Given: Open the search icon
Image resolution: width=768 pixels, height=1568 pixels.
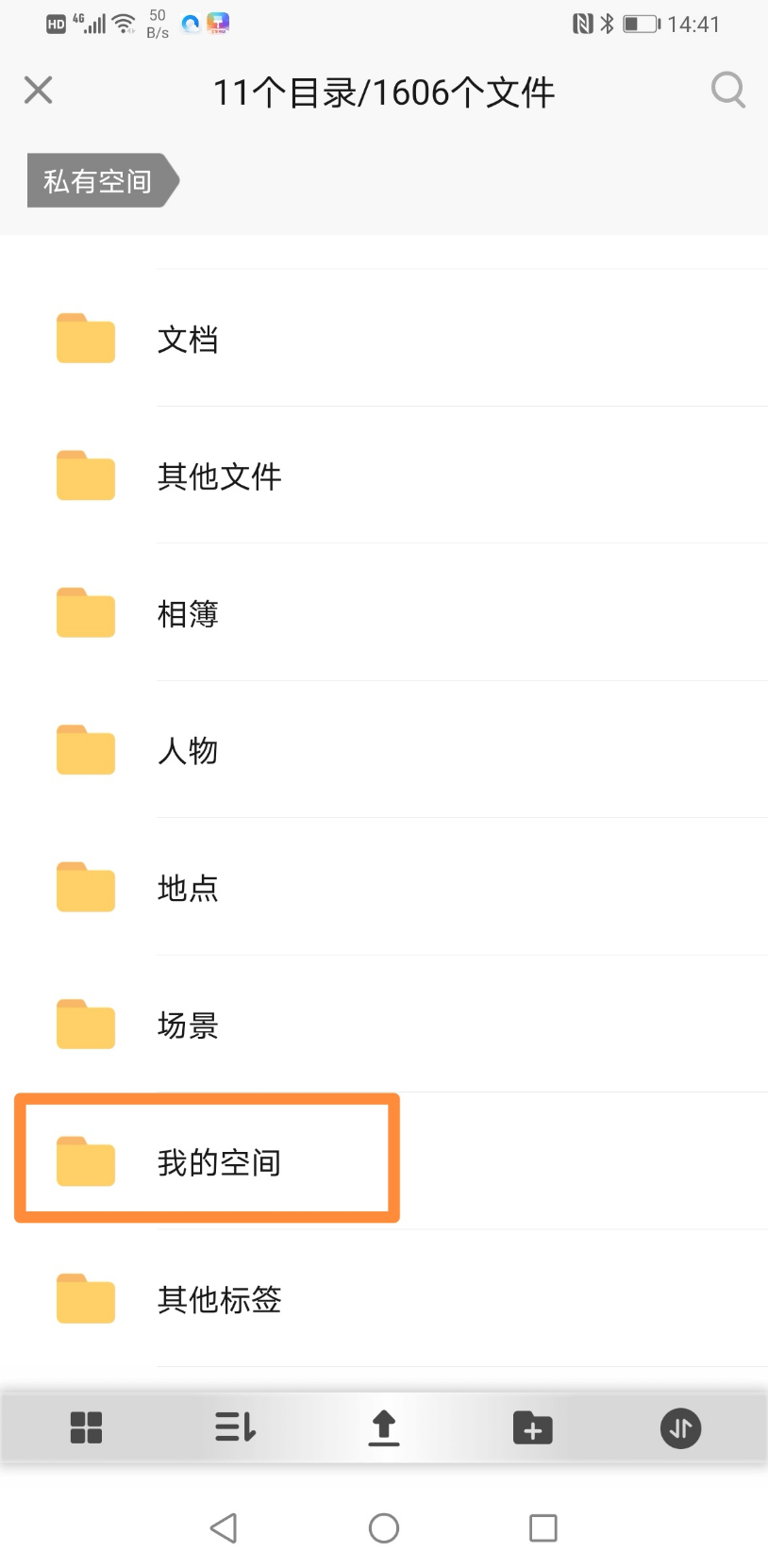Looking at the screenshot, I should [727, 91].
